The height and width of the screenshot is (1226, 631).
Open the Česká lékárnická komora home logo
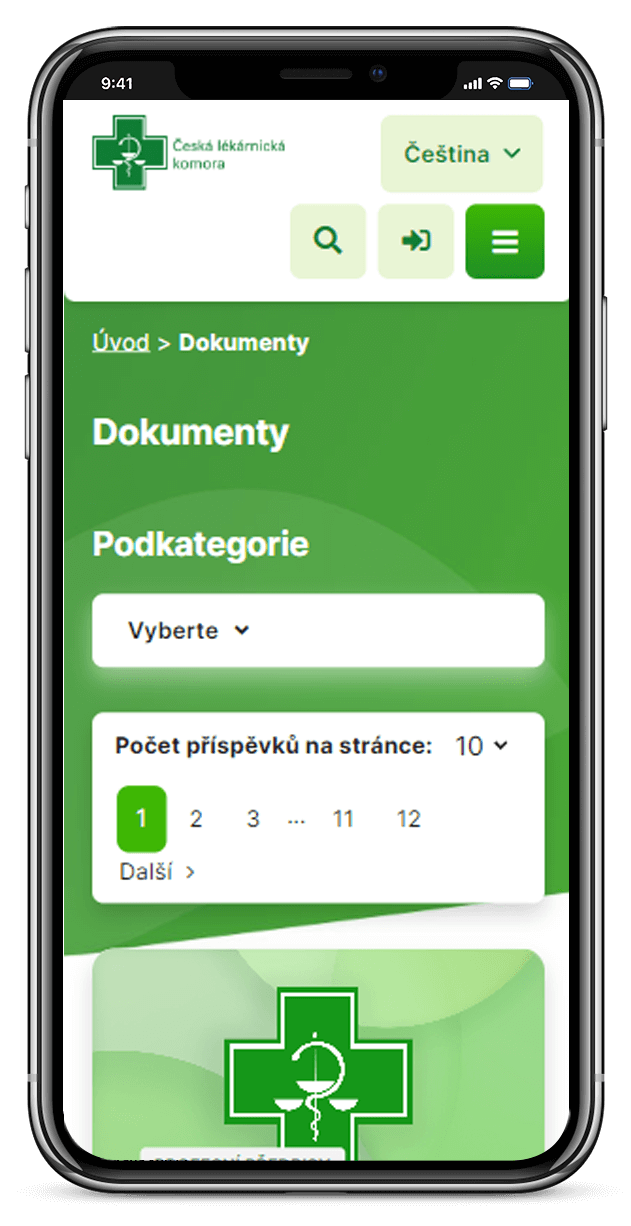189,153
